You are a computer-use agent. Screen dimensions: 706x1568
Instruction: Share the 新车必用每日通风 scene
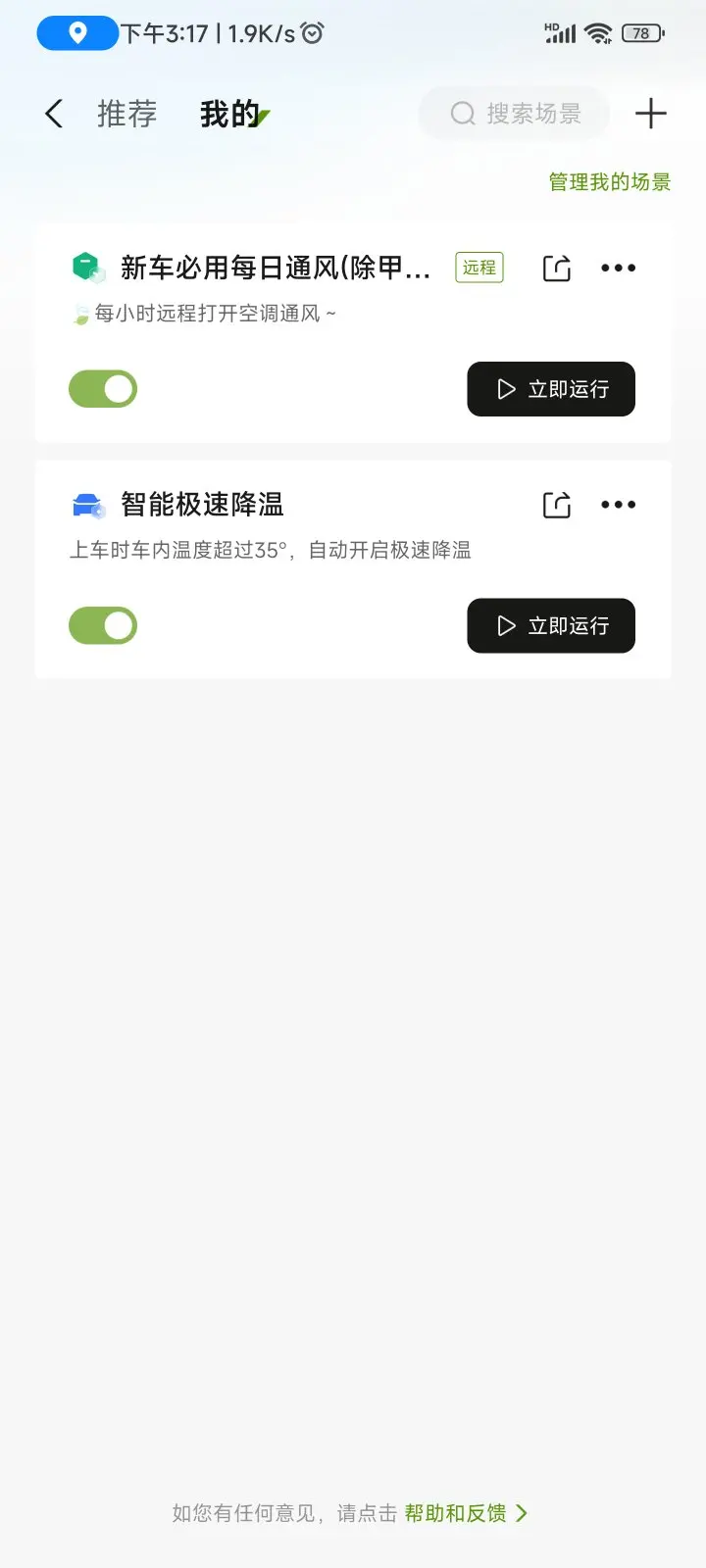557,268
